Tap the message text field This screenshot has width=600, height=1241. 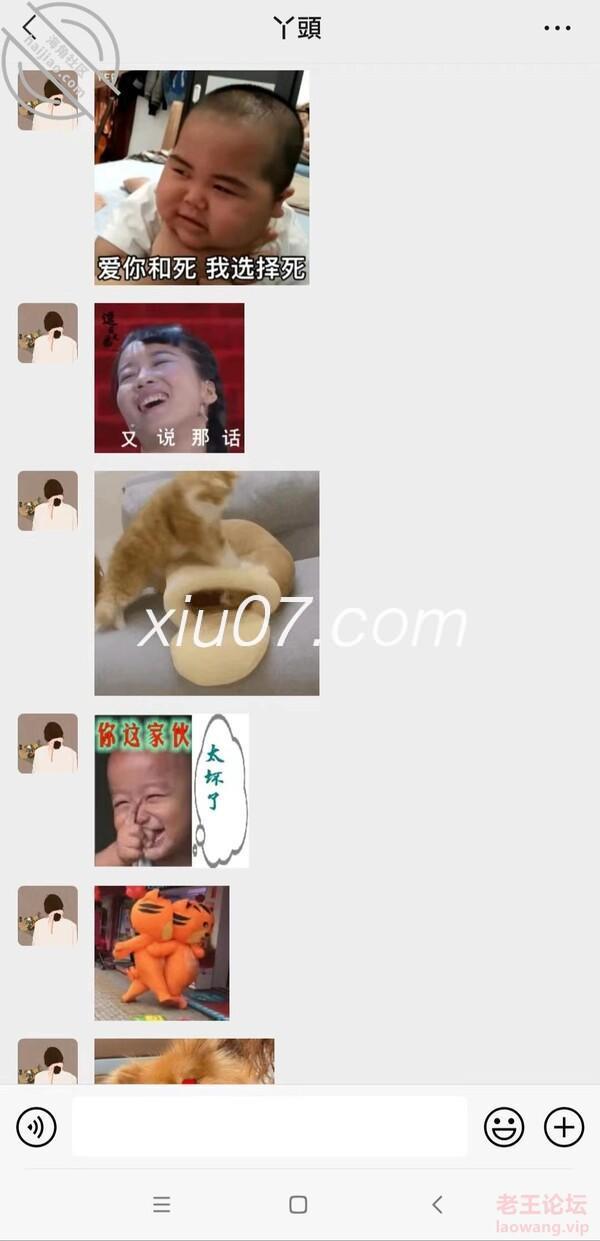click(269, 1127)
